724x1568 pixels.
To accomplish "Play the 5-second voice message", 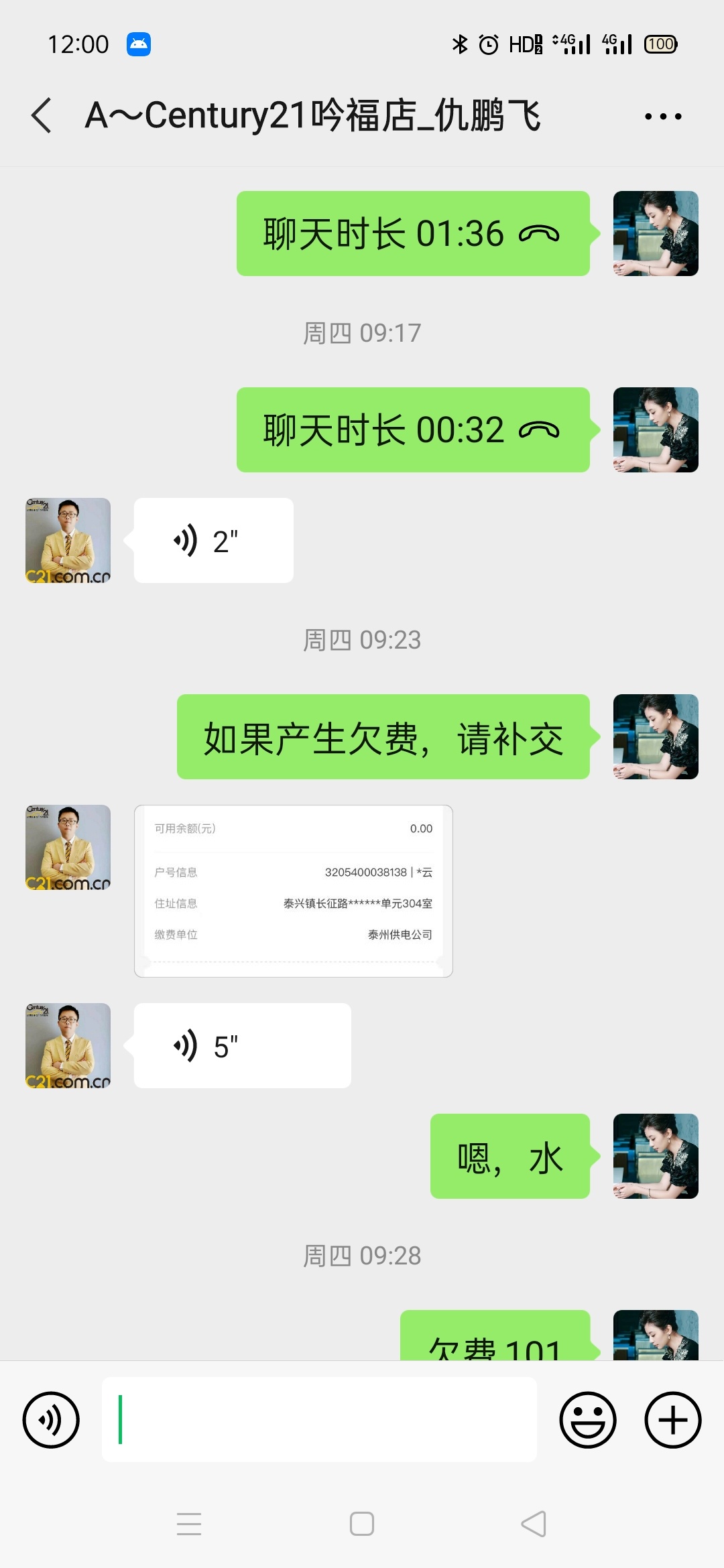I will coord(241,1046).
